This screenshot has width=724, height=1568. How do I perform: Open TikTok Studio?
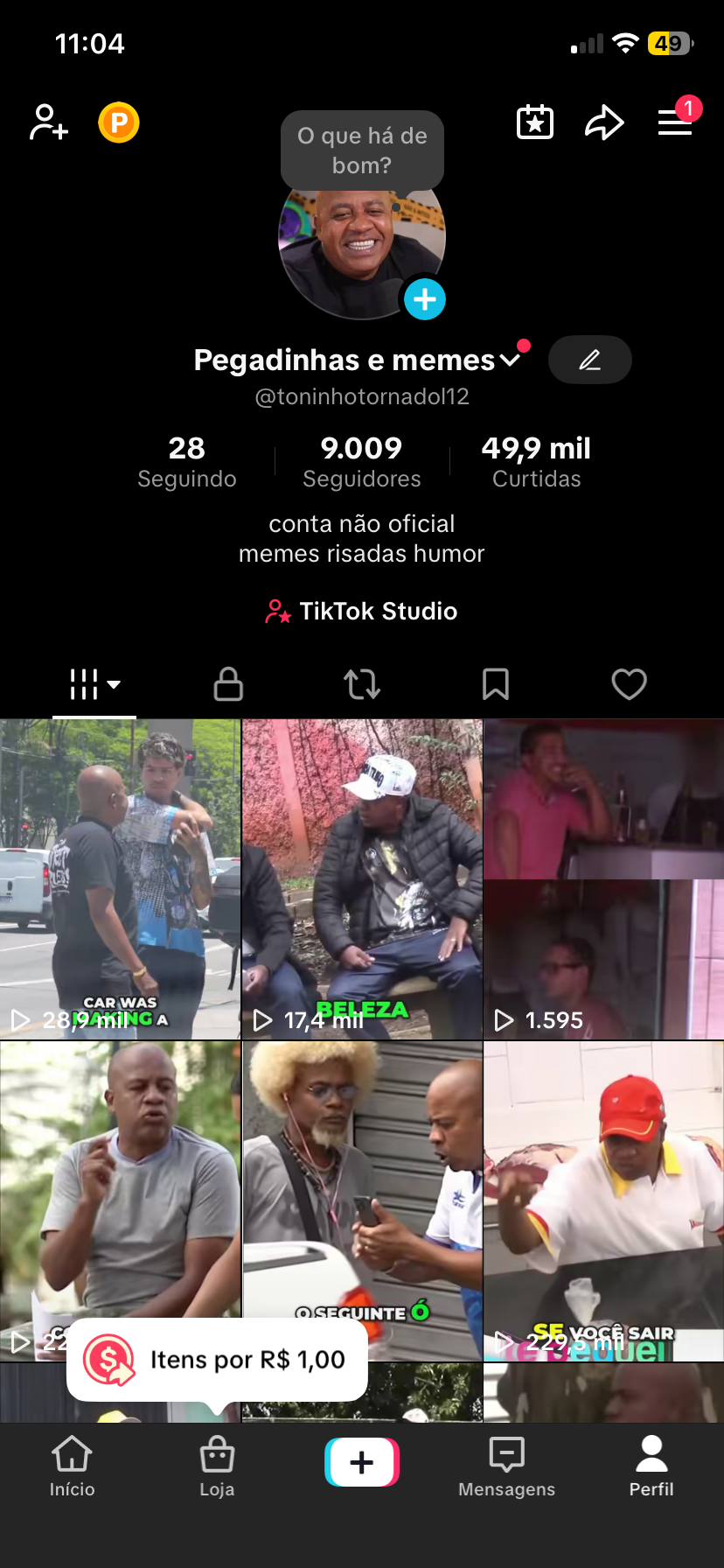click(362, 611)
